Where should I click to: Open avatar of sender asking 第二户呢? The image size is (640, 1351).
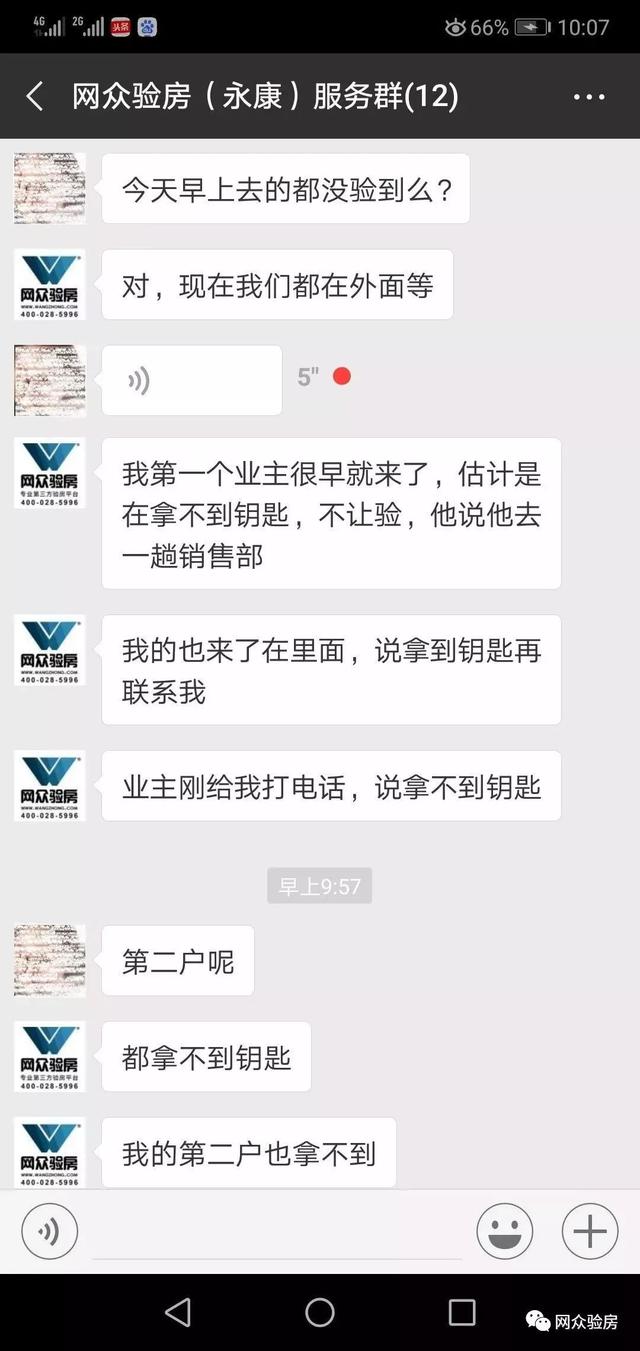[49, 960]
